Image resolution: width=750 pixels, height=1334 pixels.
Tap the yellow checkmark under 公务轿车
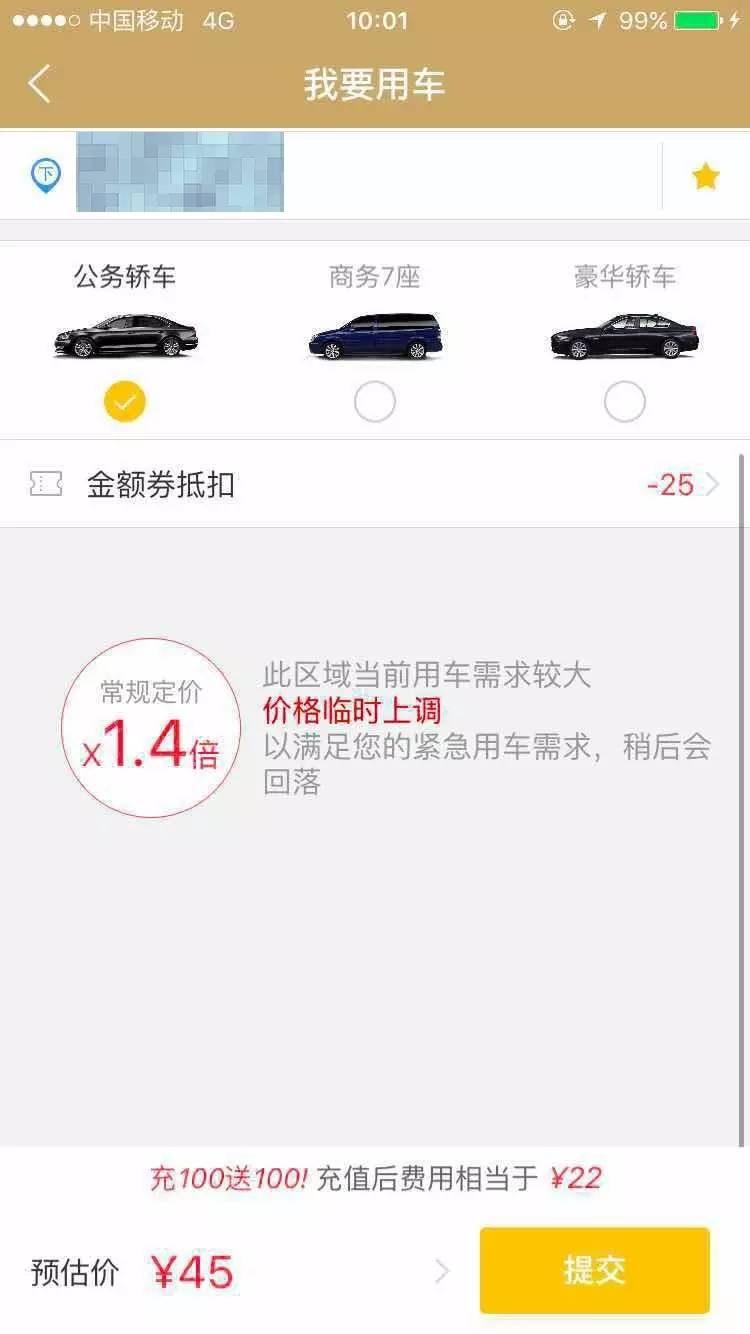123,400
